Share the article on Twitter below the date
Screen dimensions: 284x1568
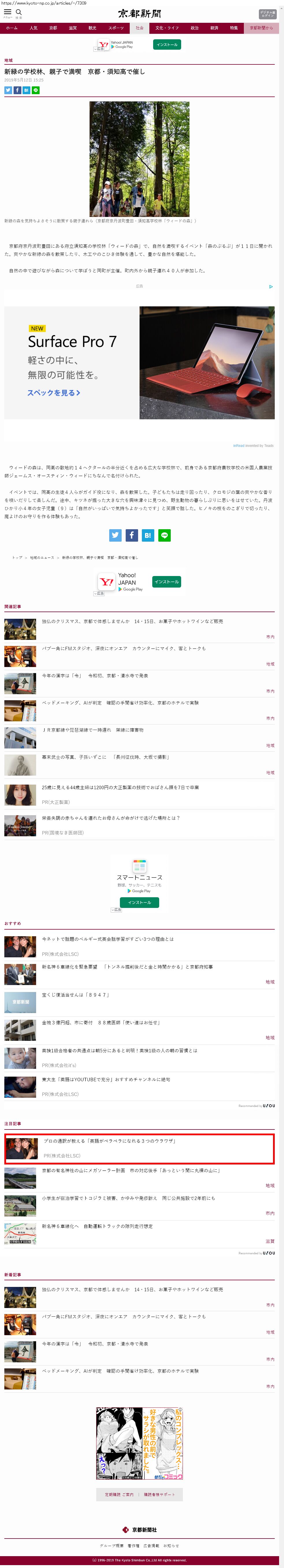[8, 90]
